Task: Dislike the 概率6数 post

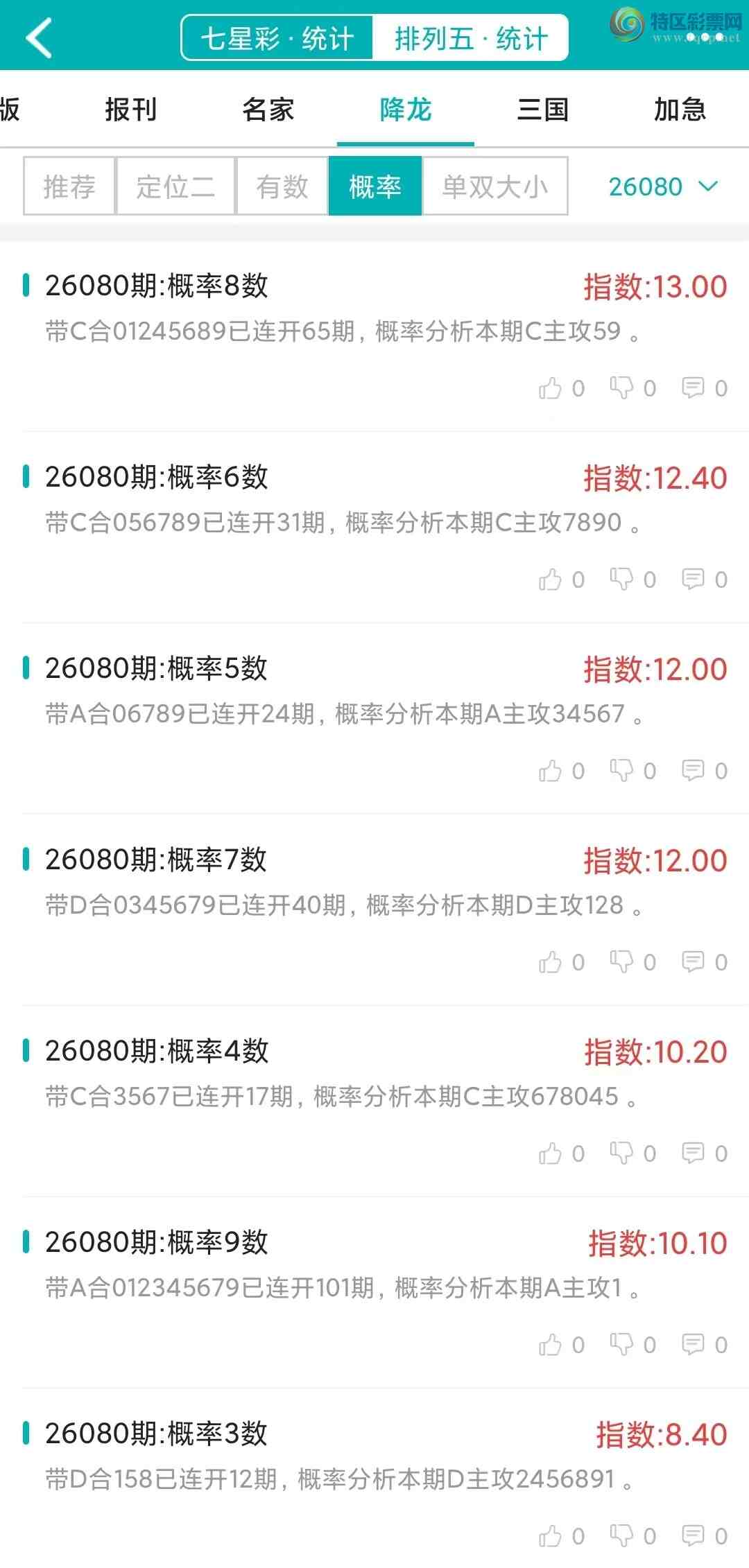Action: 623,580
